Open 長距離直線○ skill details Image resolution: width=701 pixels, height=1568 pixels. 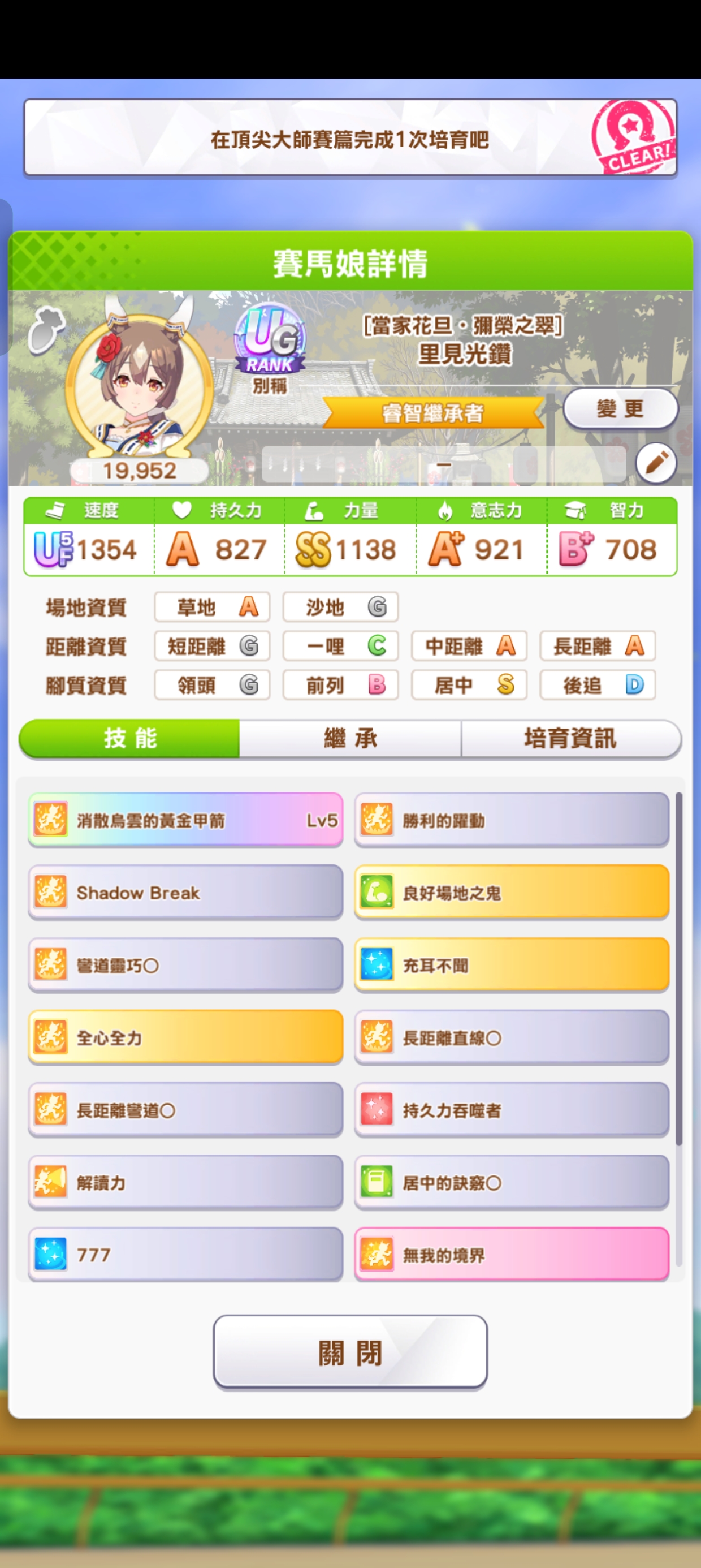(511, 1037)
